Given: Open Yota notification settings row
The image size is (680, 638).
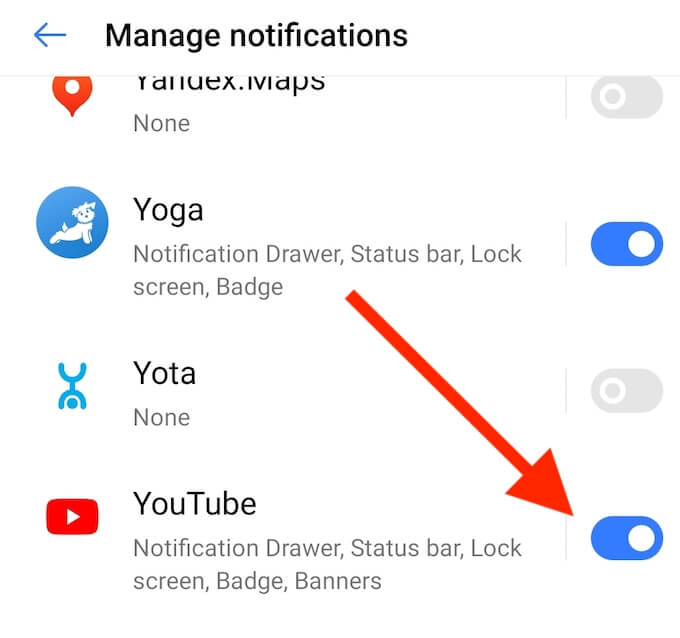Looking at the screenshot, I should point(300,391).
